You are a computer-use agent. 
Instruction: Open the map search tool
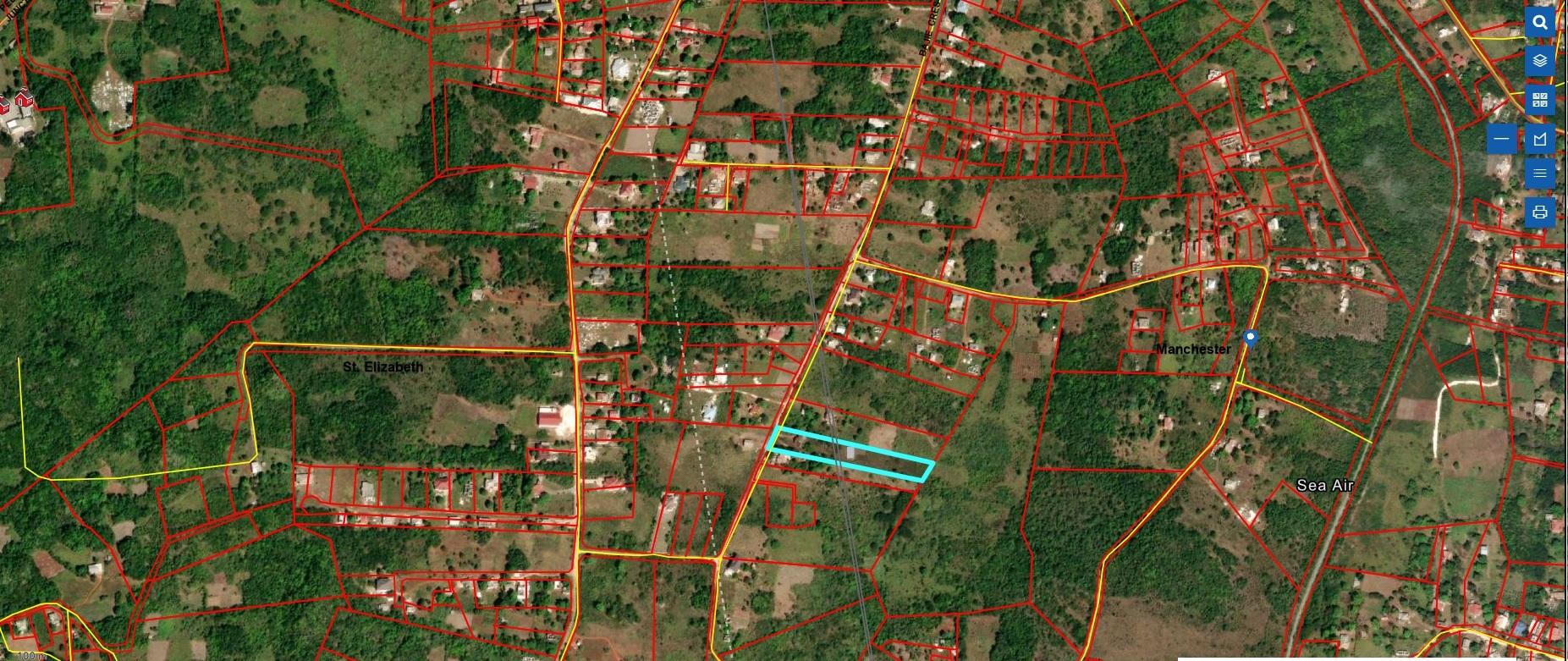[1539, 23]
